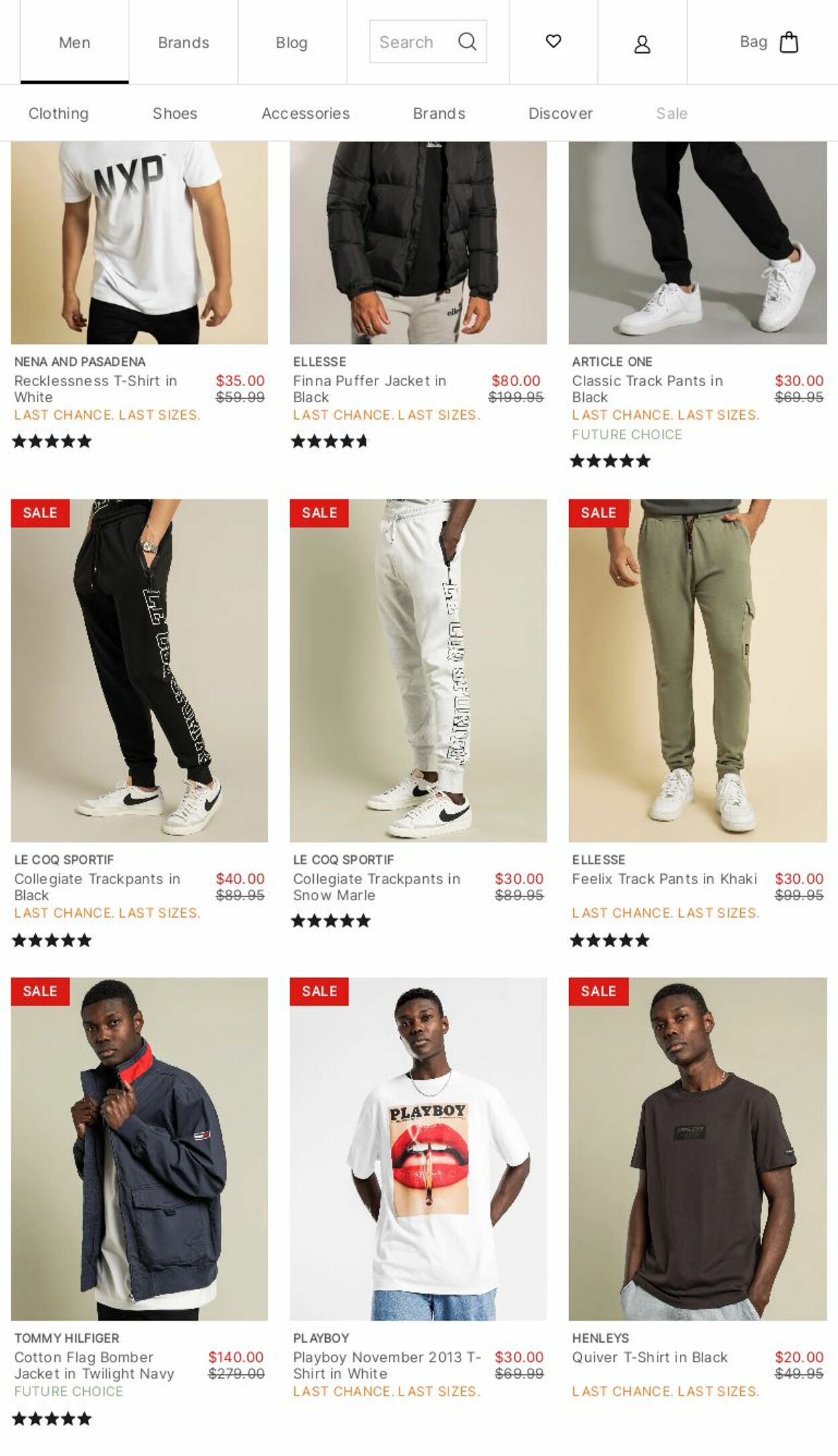Open the top Brands tab beside Men

click(x=184, y=42)
